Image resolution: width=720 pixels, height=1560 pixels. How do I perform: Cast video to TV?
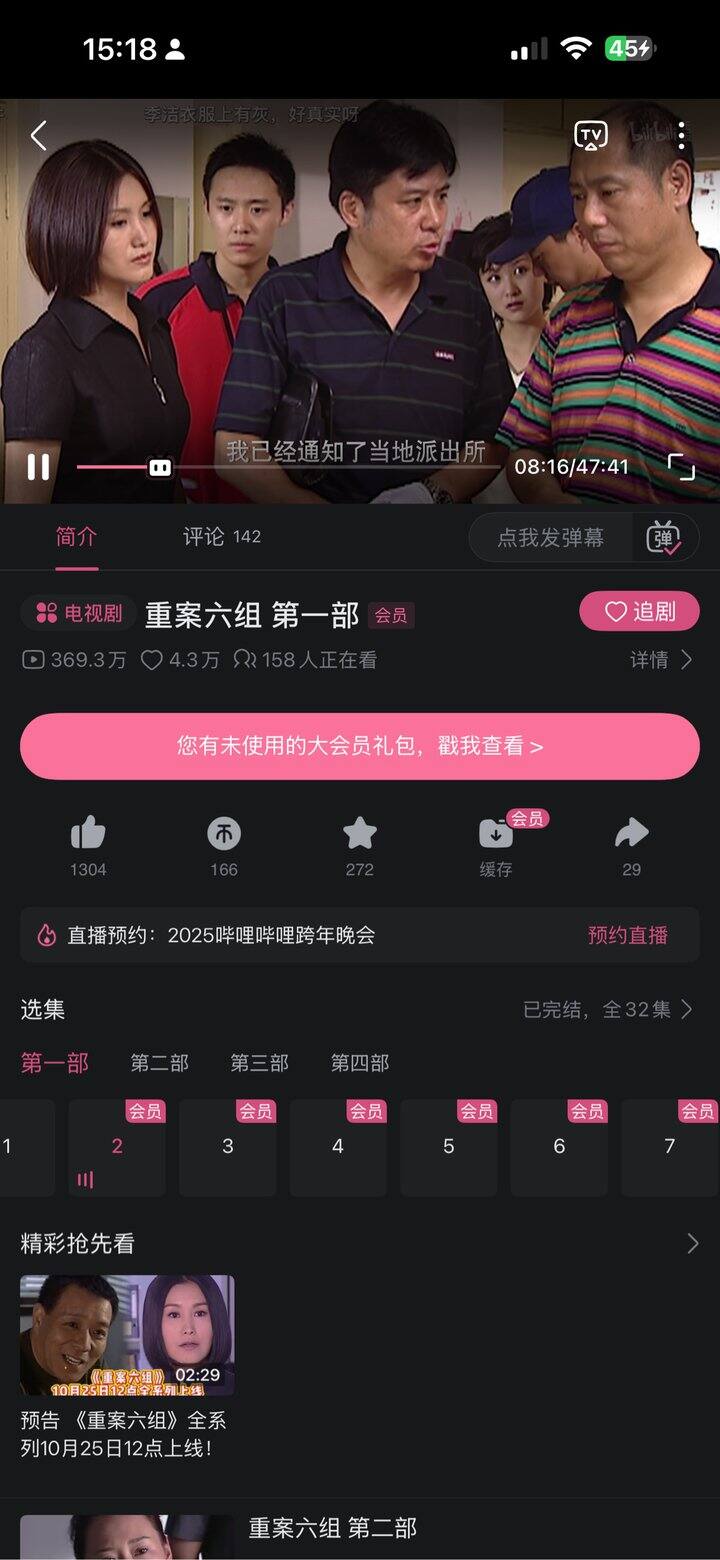(591, 134)
